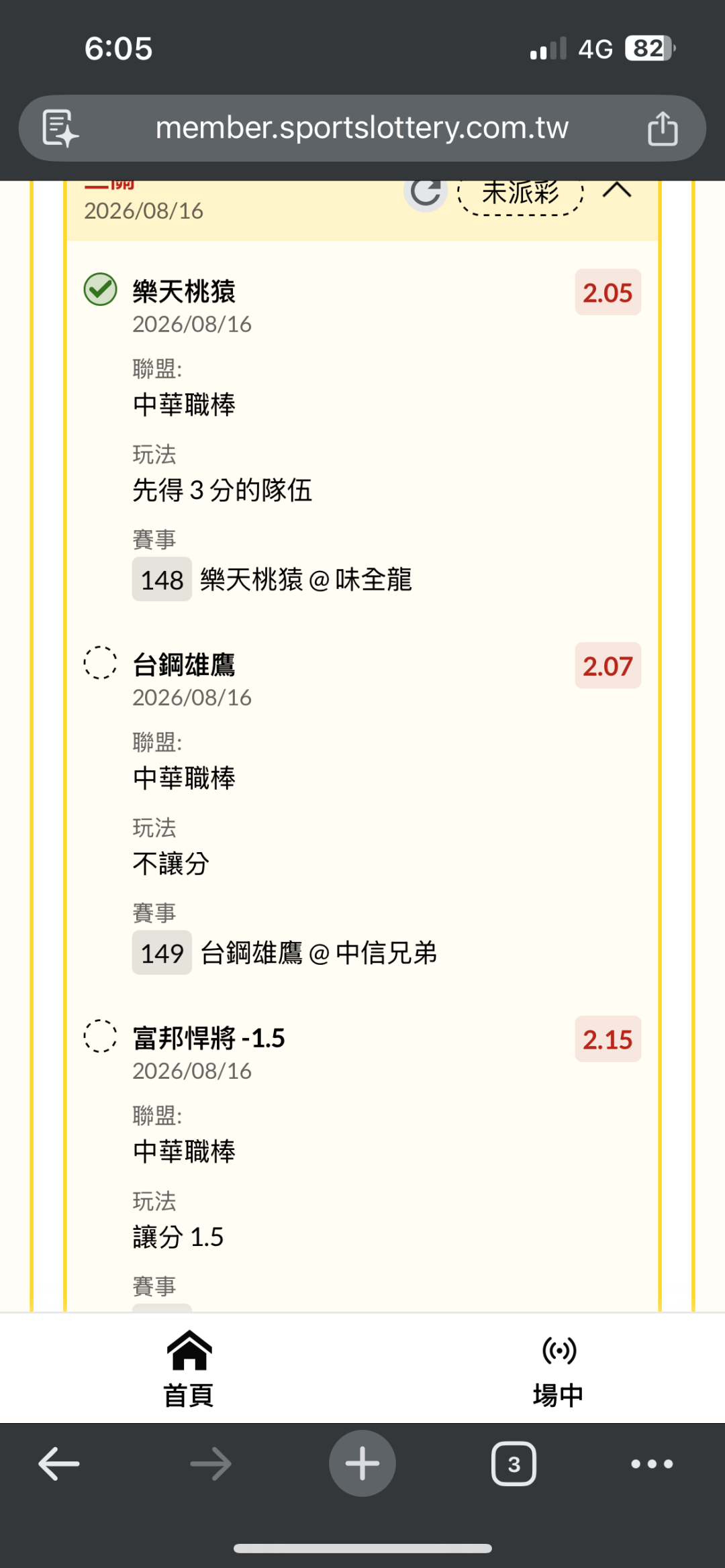Open the page reader icon in address bar
The height and width of the screenshot is (1568, 725).
click(60, 128)
